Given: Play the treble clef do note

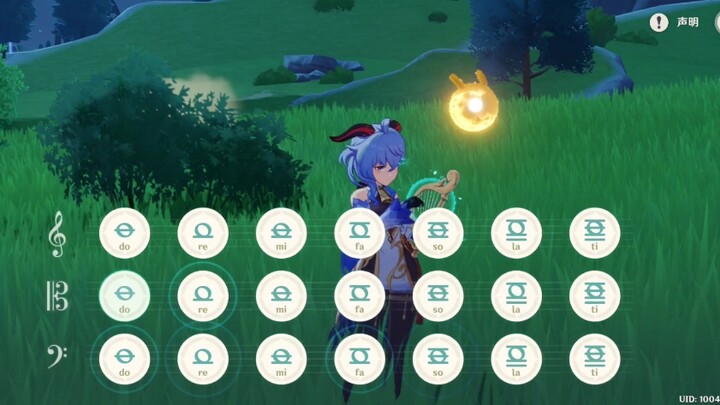Looking at the screenshot, I should [125, 234].
